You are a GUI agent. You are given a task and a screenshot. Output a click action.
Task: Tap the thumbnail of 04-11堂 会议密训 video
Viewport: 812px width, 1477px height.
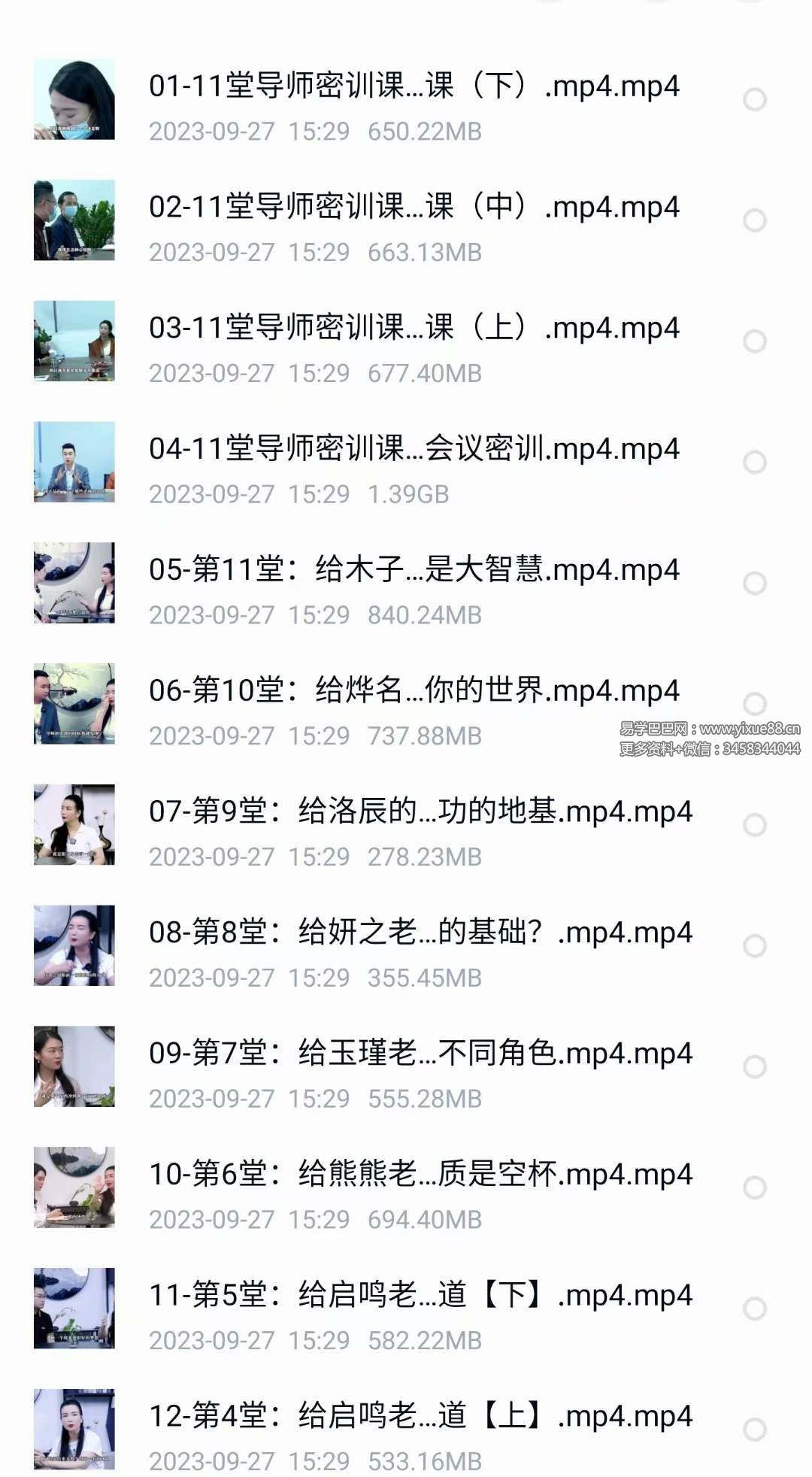point(74,462)
